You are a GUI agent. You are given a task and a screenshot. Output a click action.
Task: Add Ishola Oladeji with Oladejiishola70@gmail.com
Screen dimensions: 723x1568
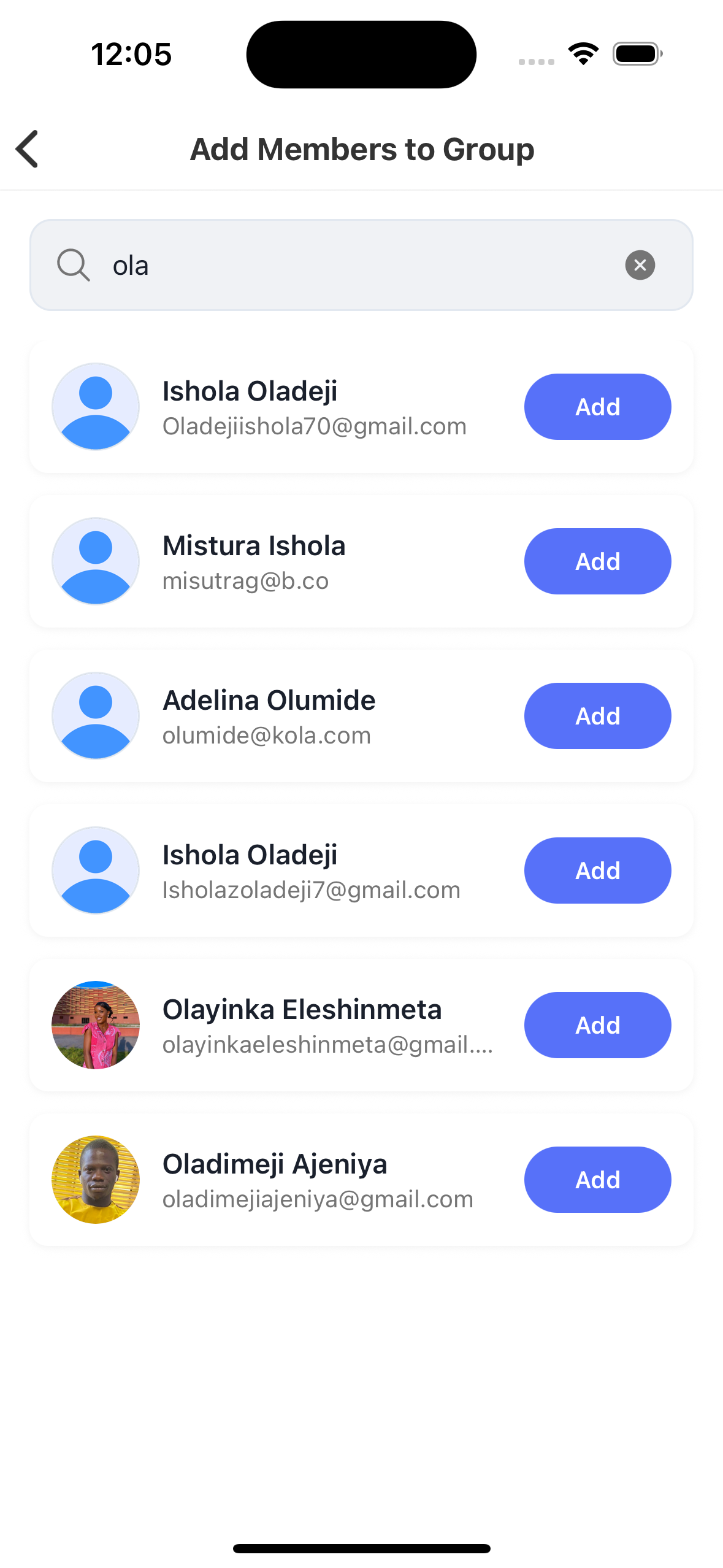(x=597, y=407)
